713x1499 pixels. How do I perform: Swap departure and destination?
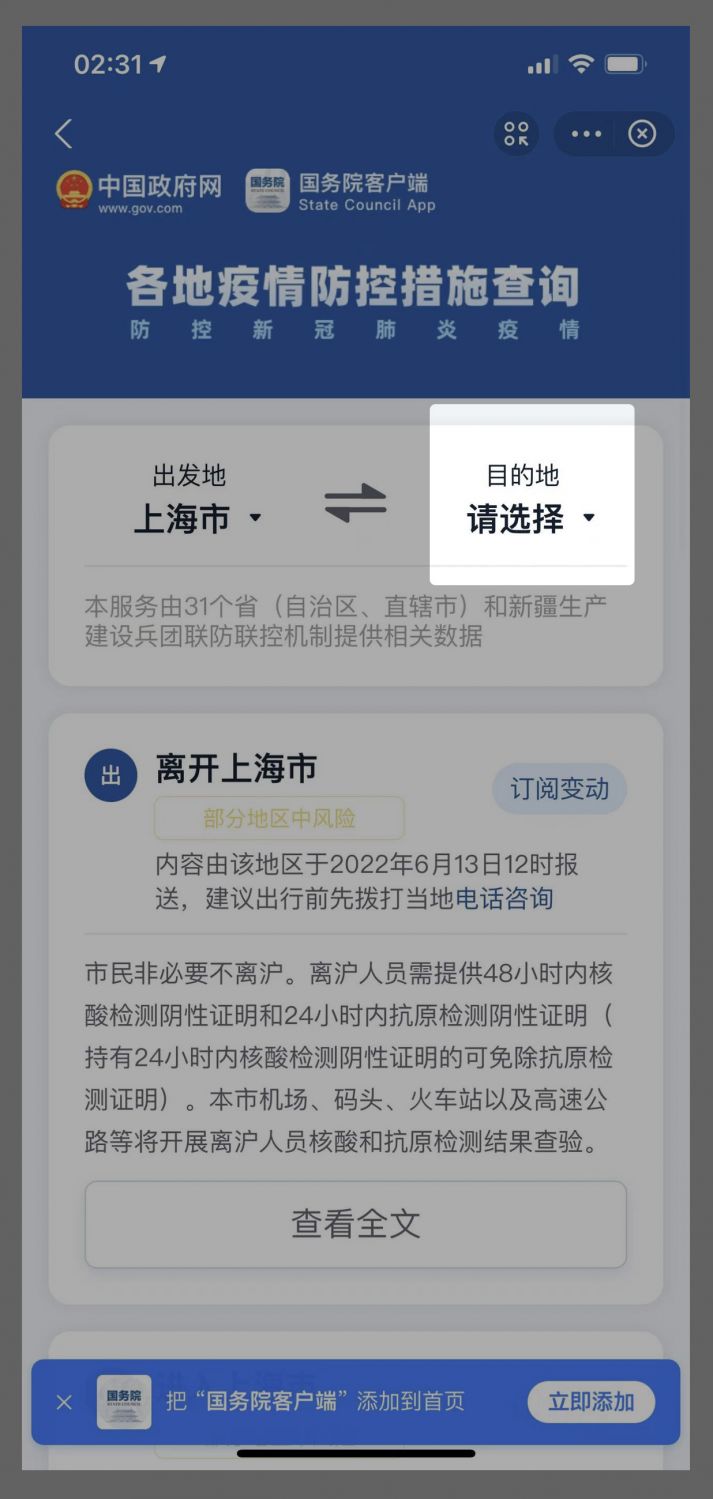point(355,502)
